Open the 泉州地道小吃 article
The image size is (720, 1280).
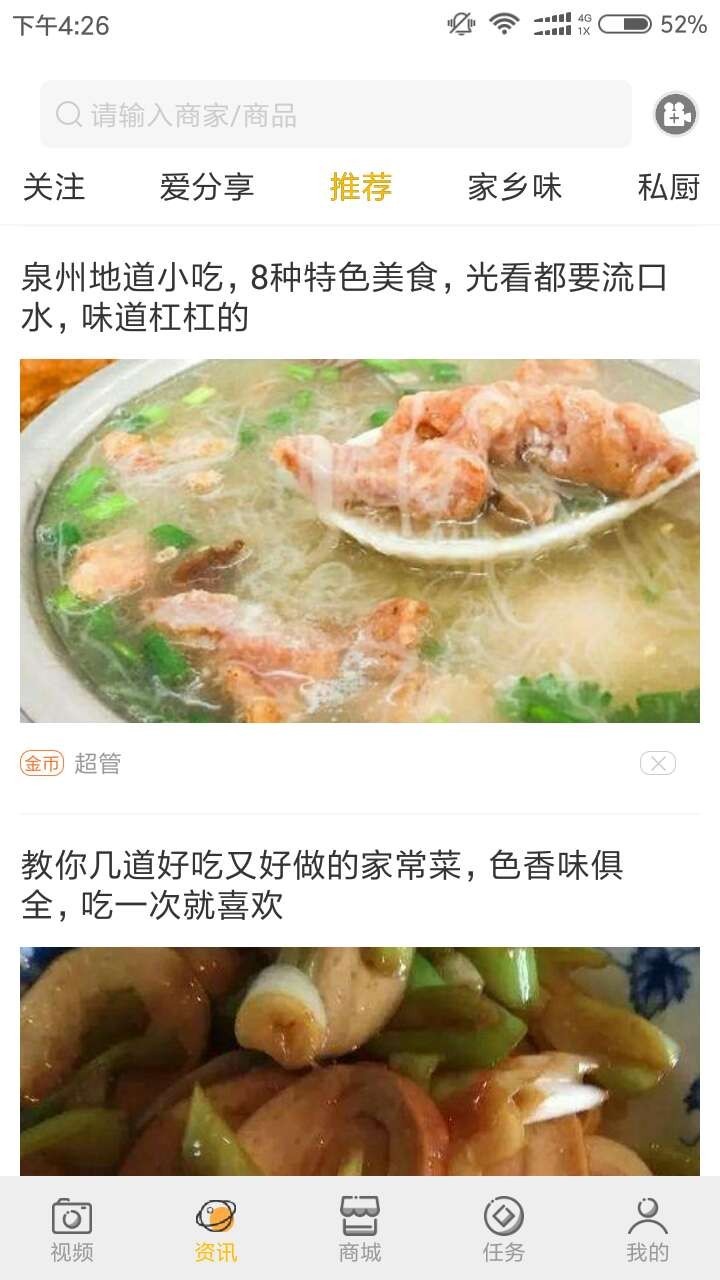tap(345, 297)
